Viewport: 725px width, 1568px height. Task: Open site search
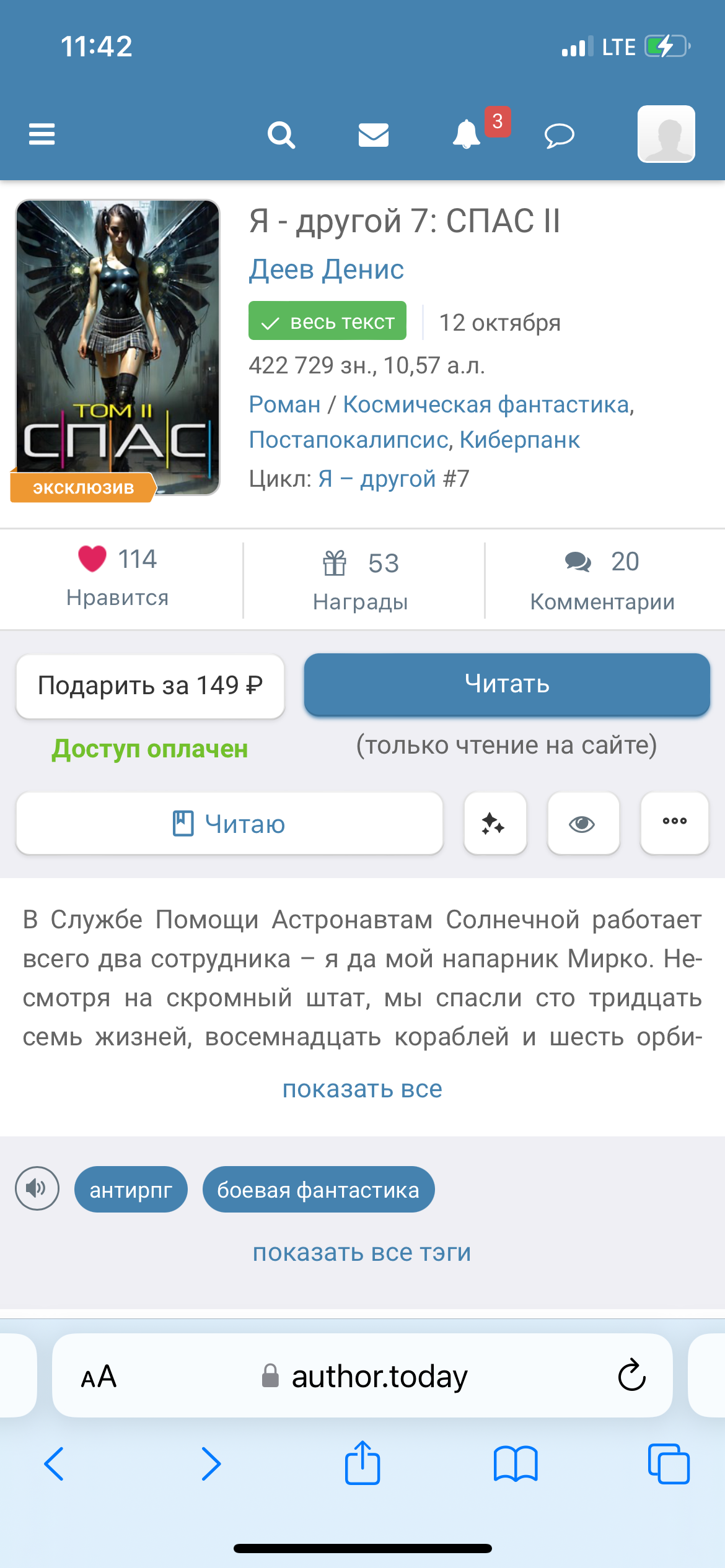tap(281, 134)
